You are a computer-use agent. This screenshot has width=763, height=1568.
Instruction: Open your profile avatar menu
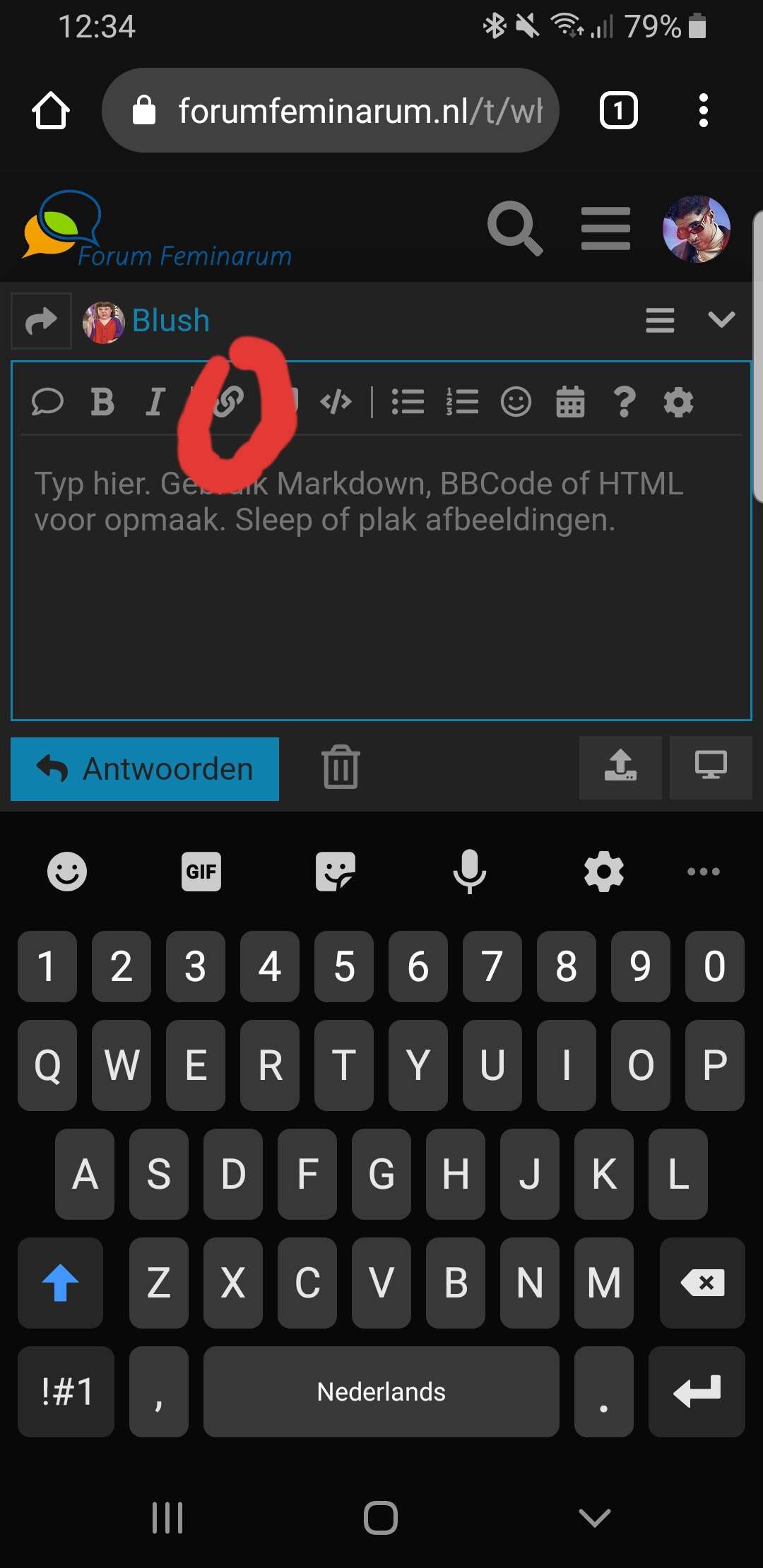pyautogui.click(x=696, y=229)
